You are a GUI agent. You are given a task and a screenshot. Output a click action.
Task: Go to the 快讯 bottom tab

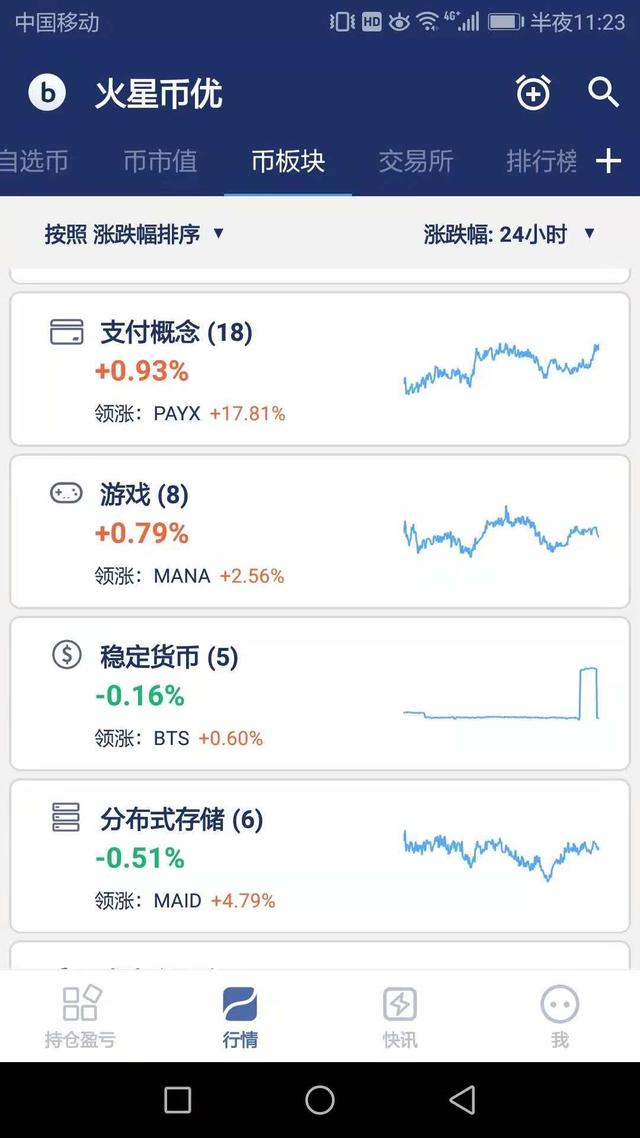(400, 1016)
